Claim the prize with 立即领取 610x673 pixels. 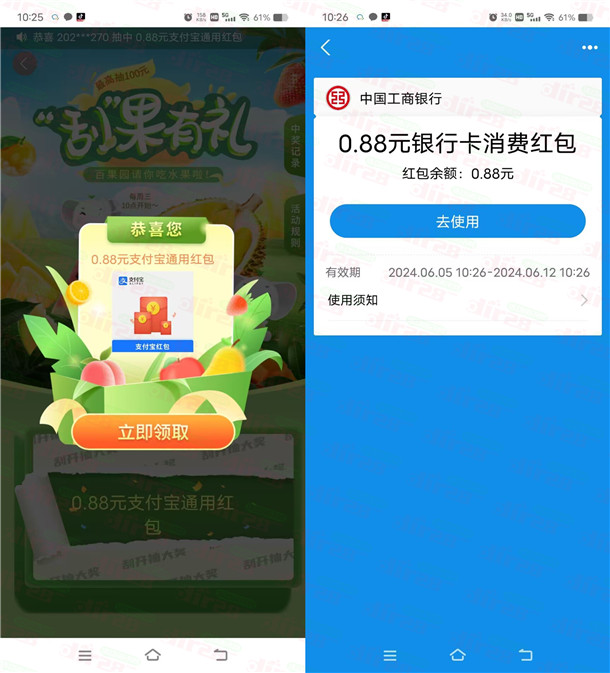153,432
